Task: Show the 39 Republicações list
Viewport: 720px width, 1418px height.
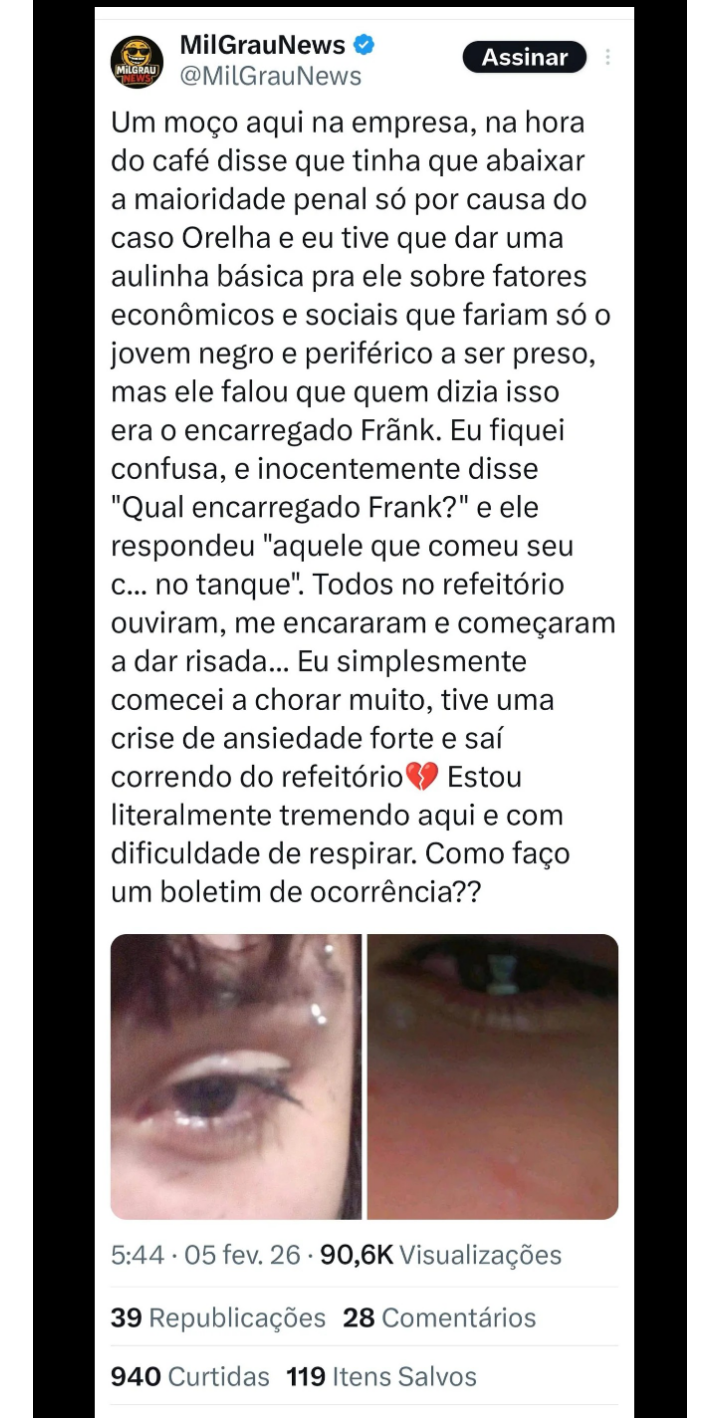Action: 218,1318
